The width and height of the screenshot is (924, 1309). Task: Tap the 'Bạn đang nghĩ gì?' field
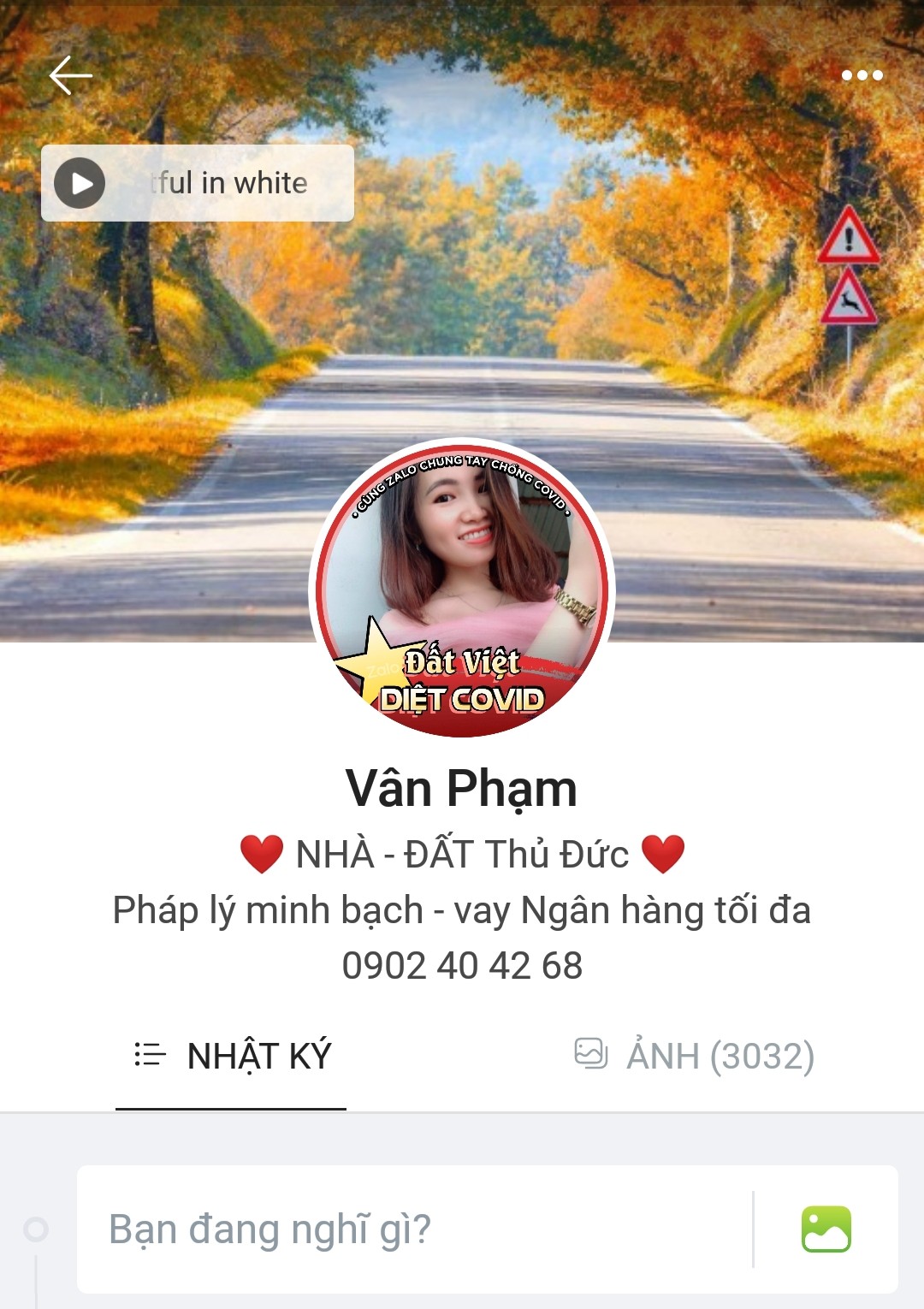[x=411, y=1229]
